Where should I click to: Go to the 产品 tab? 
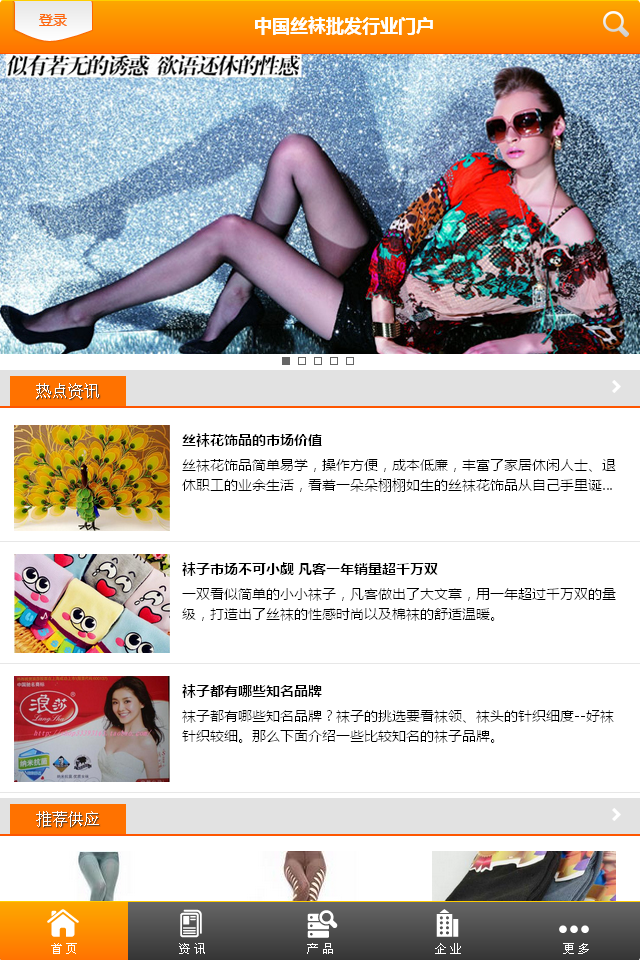pyautogui.click(x=320, y=932)
